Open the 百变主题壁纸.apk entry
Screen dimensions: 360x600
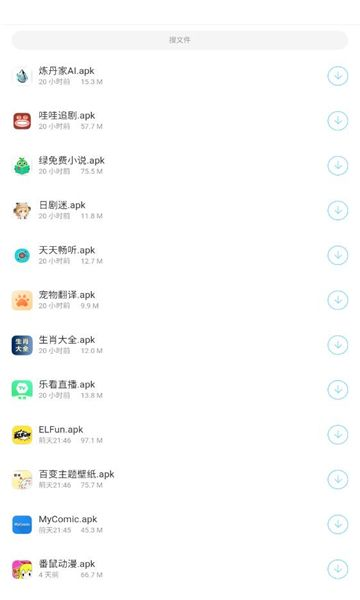[x=180, y=479]
